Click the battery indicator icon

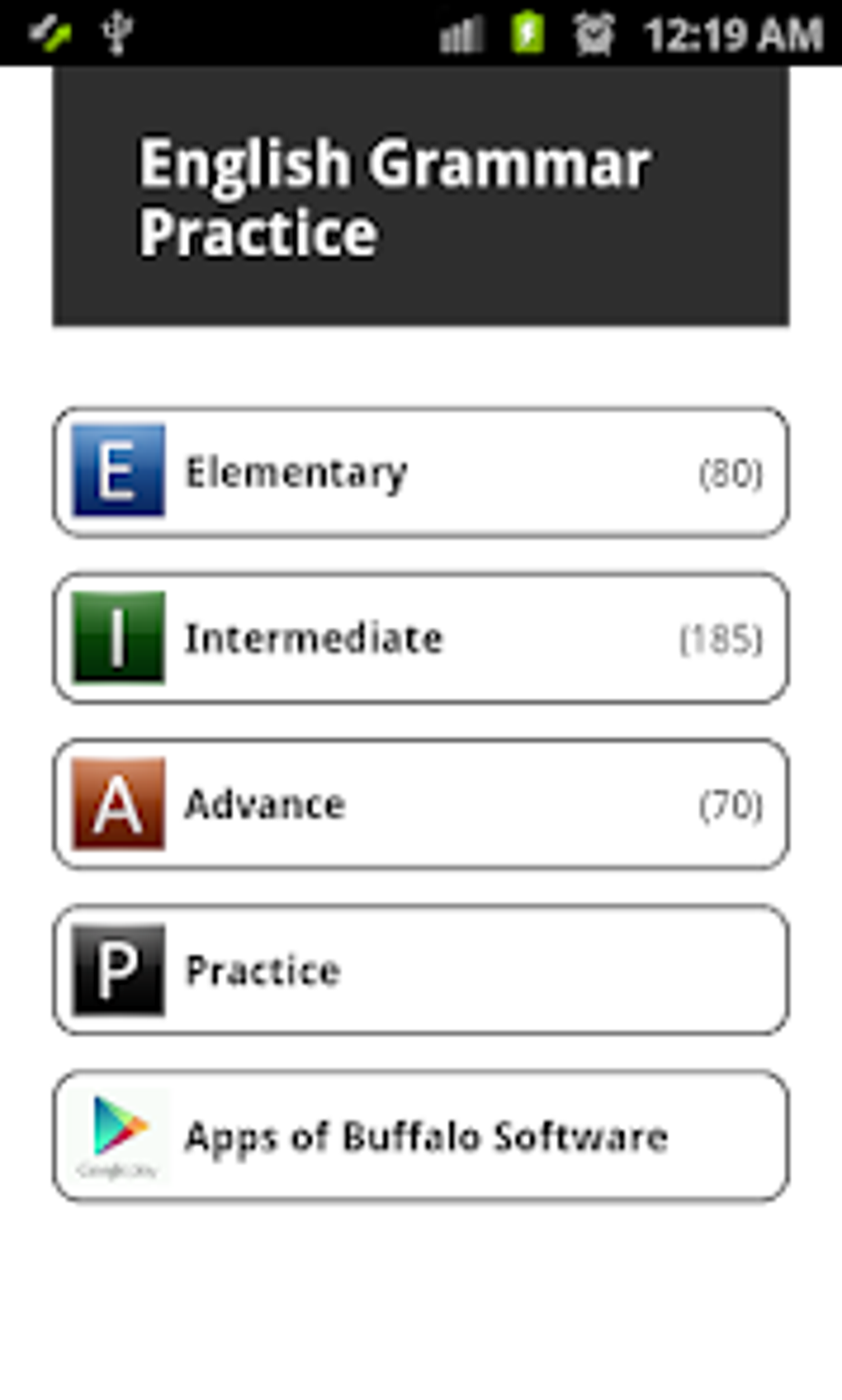[528, 33]
